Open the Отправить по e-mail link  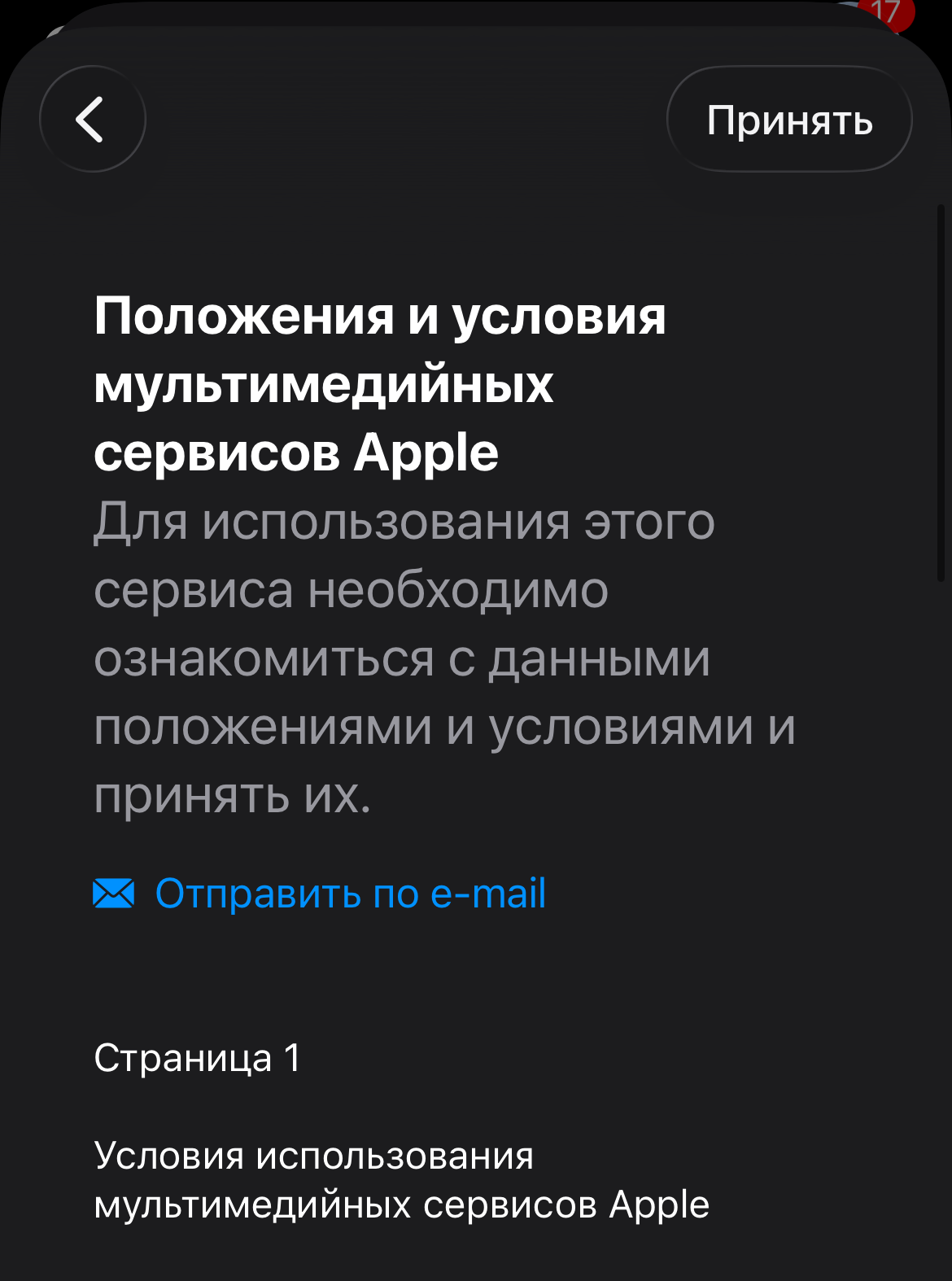(349, 894)
